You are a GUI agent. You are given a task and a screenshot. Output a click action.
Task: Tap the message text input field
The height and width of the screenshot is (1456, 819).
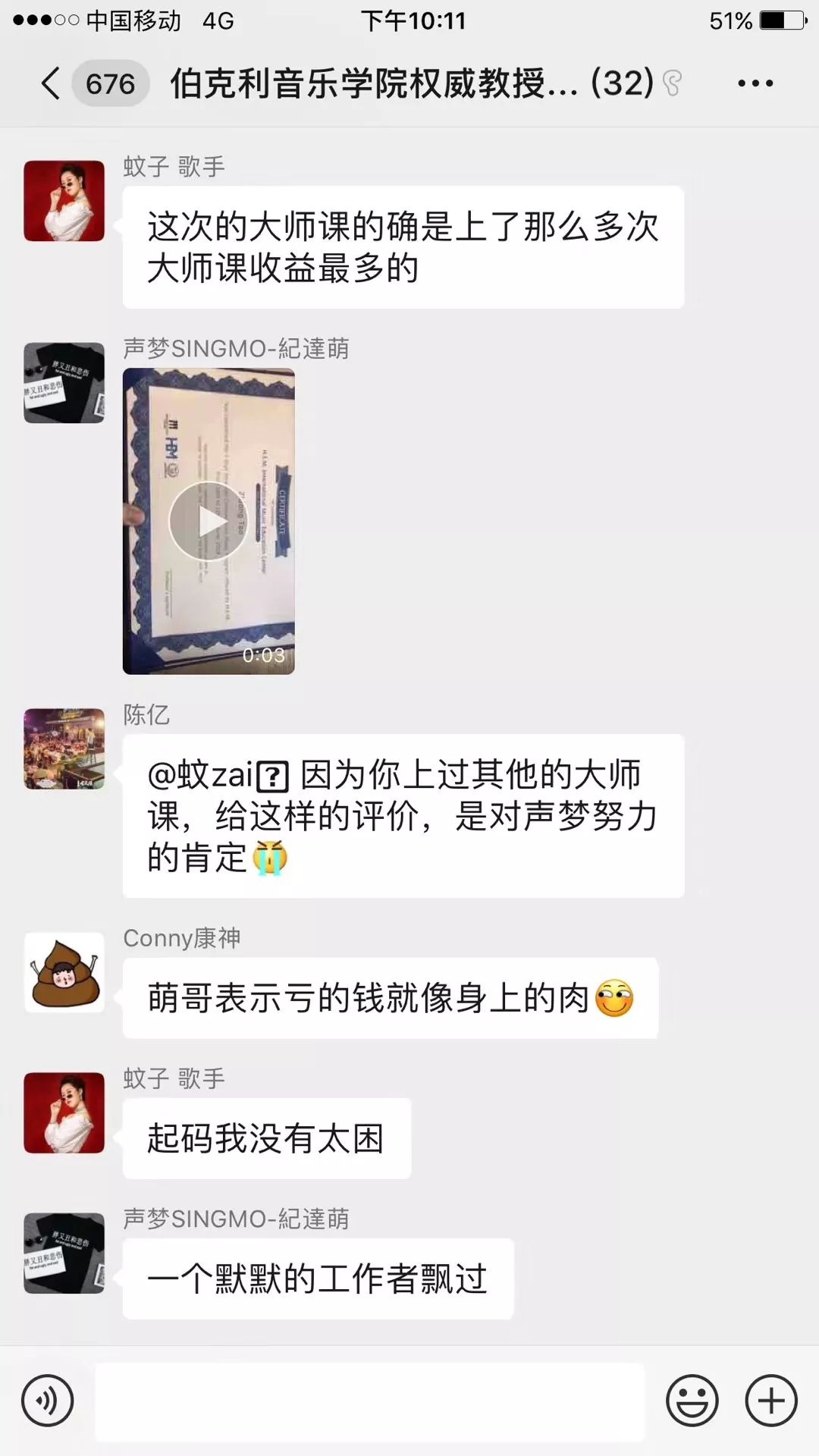pyautogui.click(x=369, y=1401)
